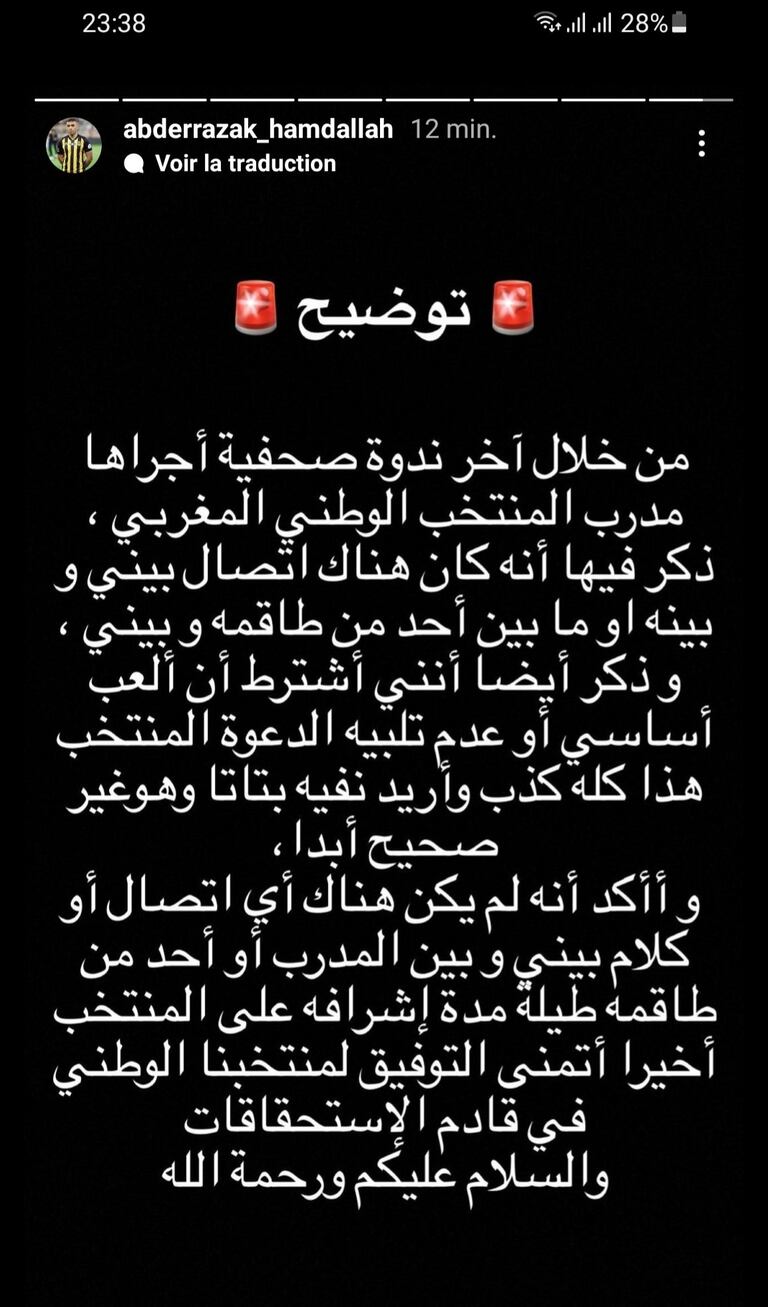Open abderrazak_hamdallah's profile picture

click(74, 146)
